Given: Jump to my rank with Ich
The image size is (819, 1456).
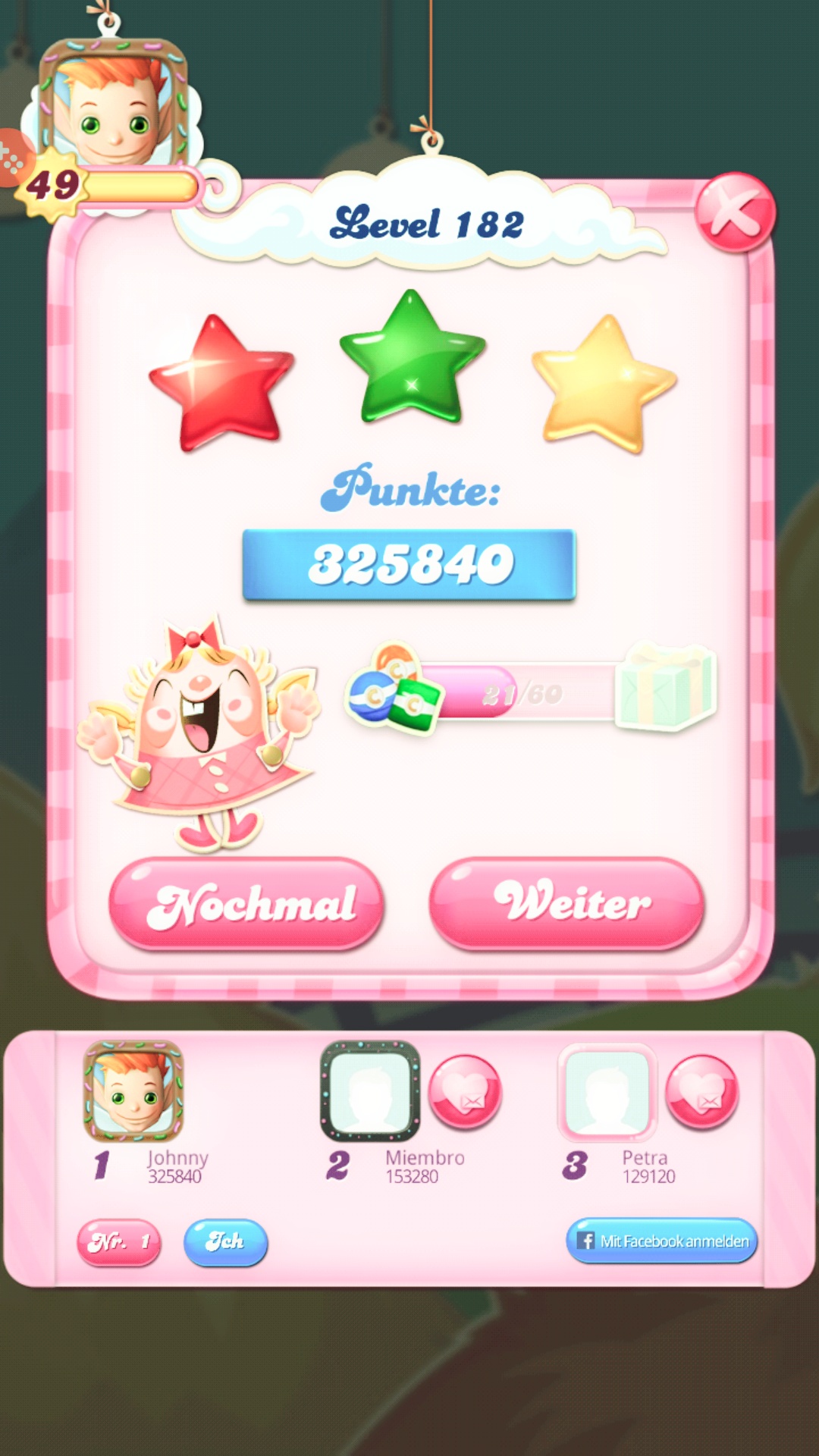Looking at the screenshot, I should 225,1242.
